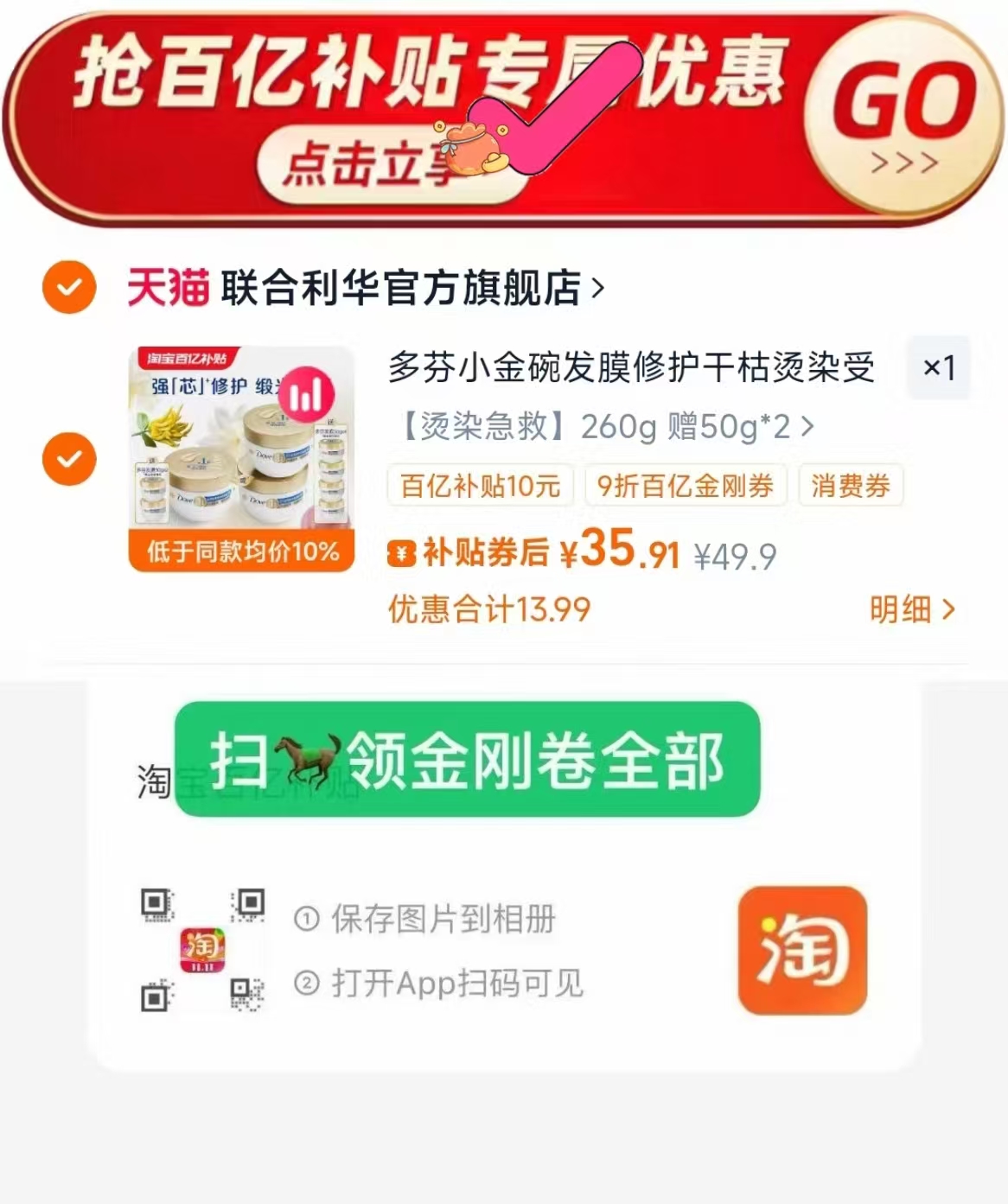Tap the Tmall 天猫 logo icon
Viewport: 1008px width, 1204px height.
169,290
